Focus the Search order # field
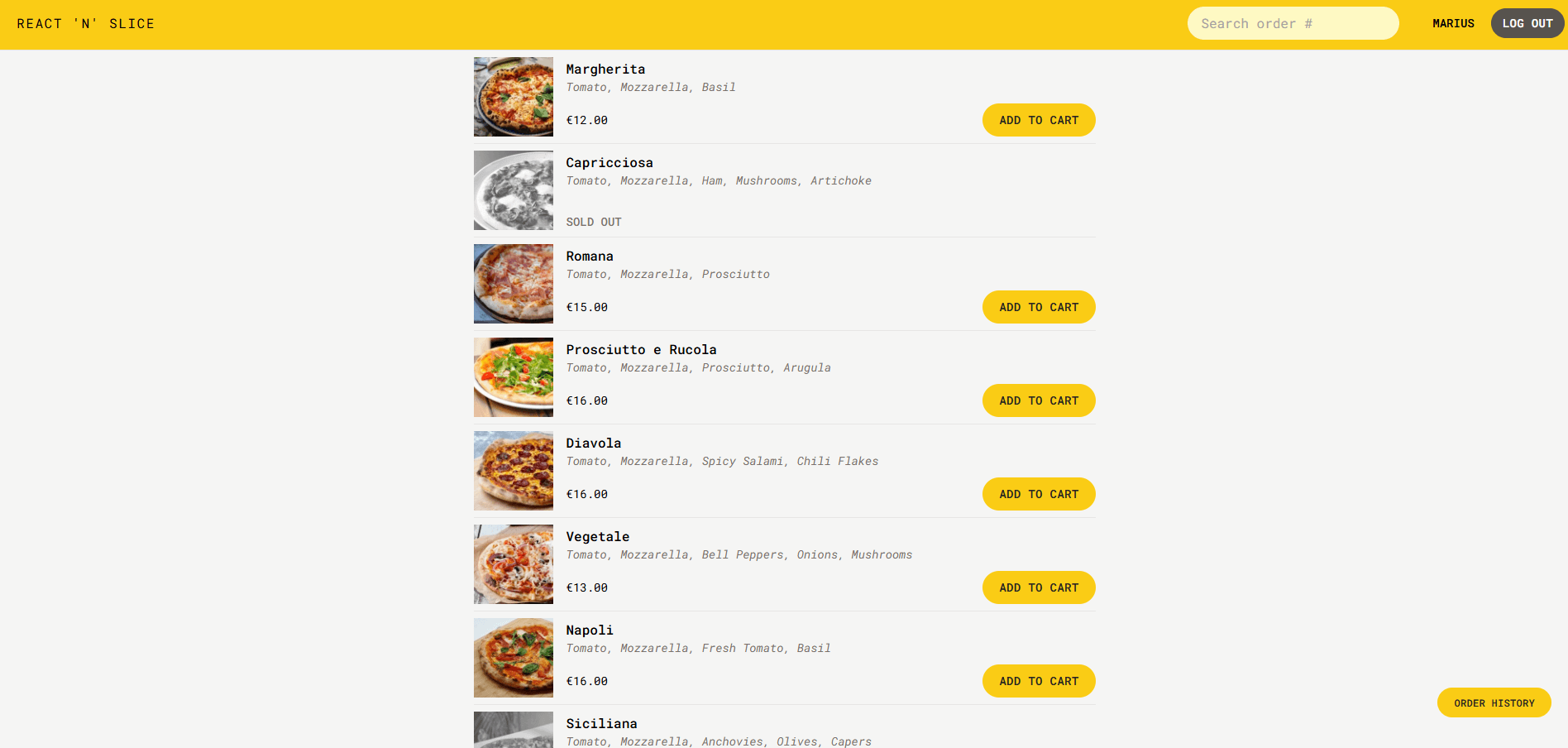This screenshot has height=748, width=1568. coord(1292,24)
